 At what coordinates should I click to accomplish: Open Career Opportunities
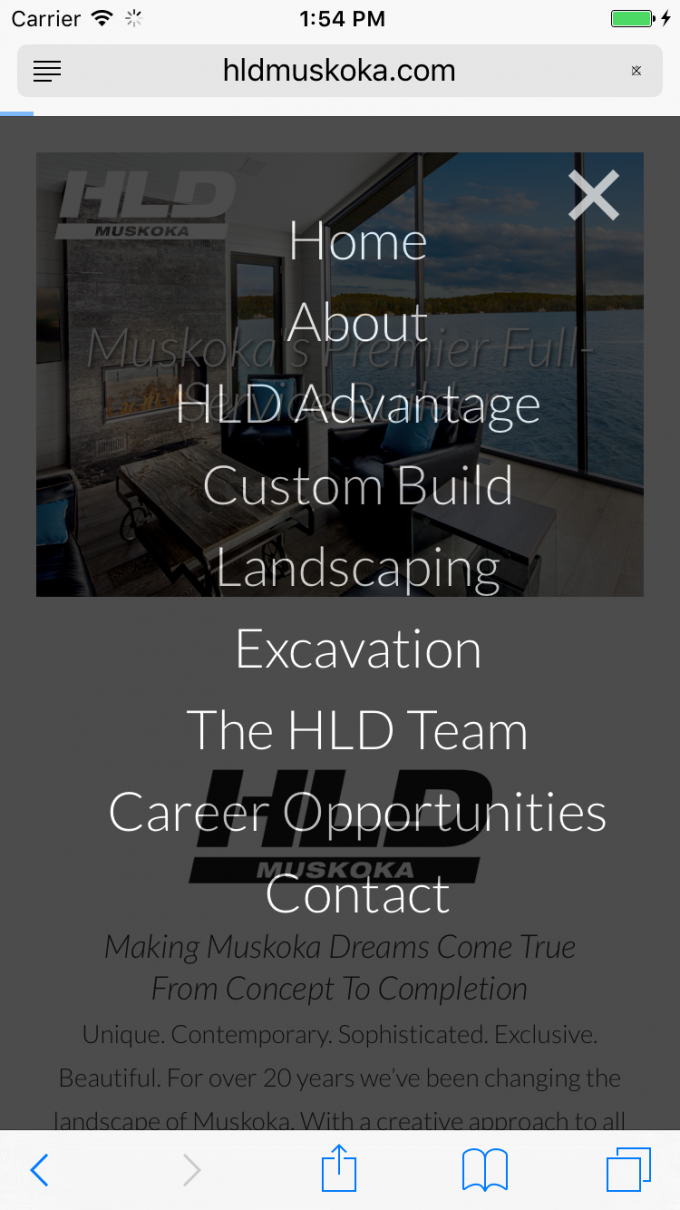[358, 812]
